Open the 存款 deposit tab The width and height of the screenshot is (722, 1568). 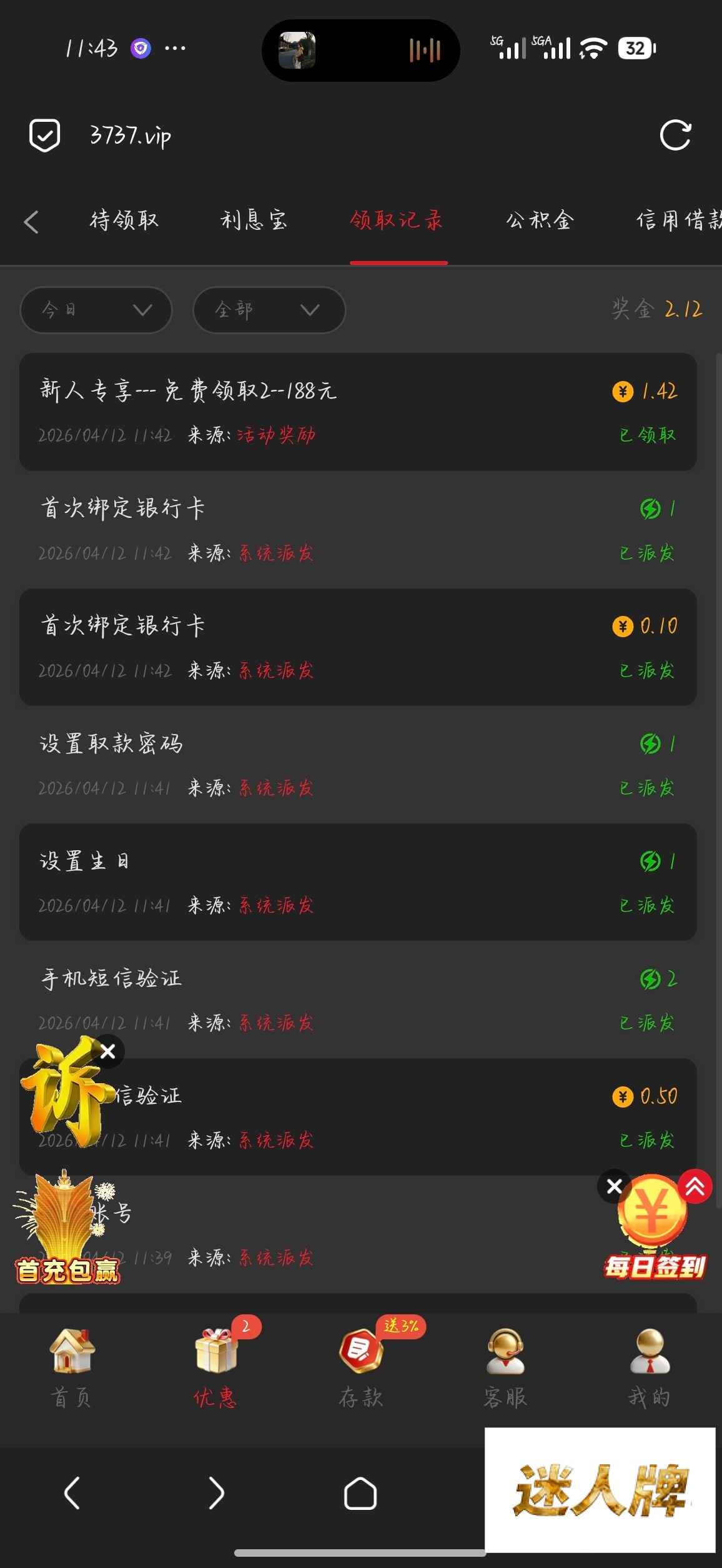click(x=361, y=1368)
